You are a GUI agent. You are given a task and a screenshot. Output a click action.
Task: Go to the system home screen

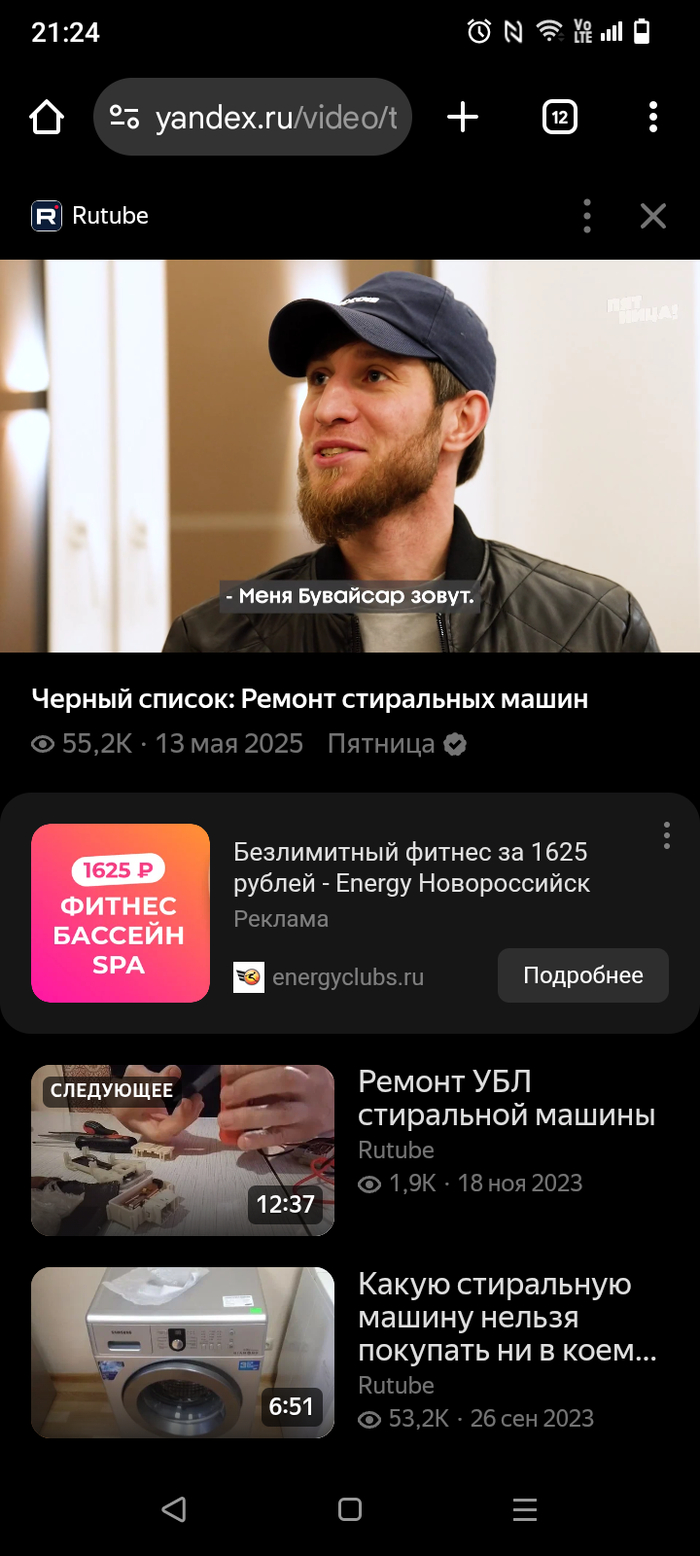click(349, 1509)
